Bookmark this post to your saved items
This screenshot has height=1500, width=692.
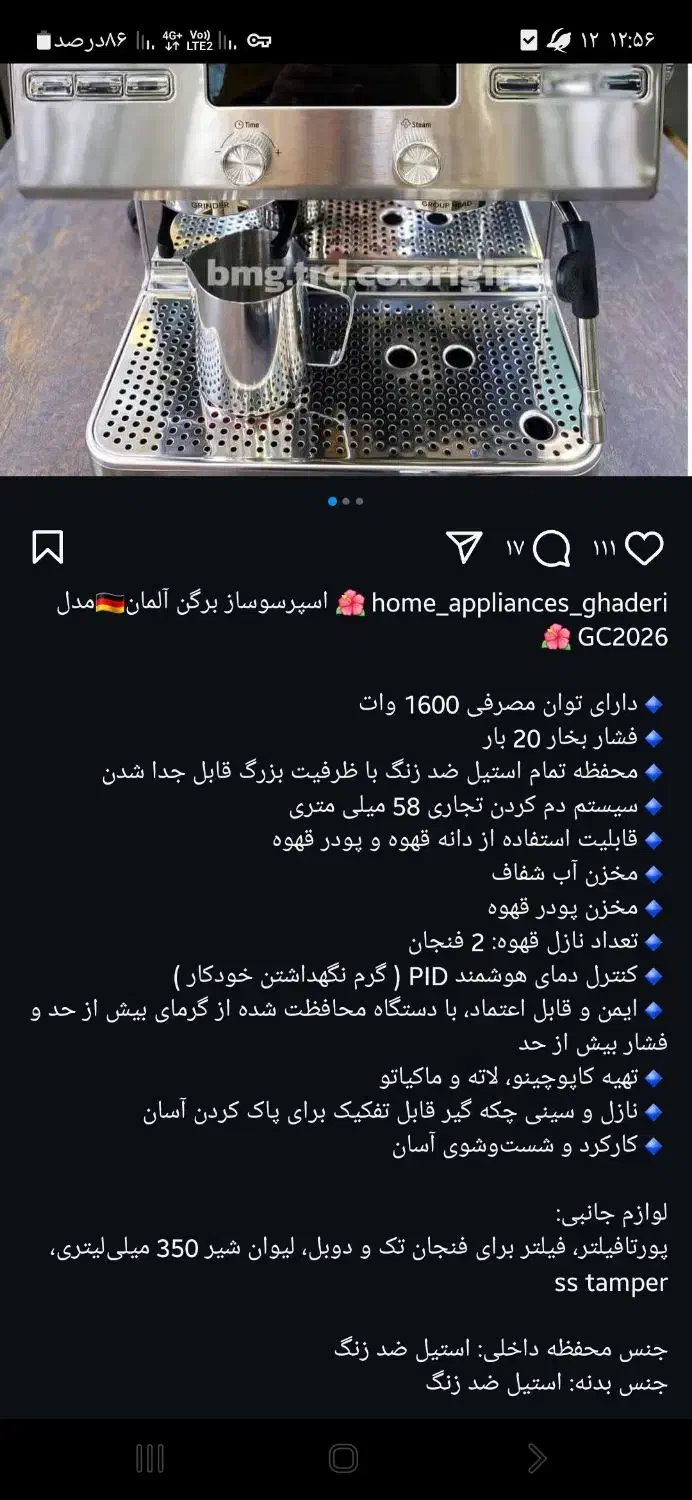(x=48, y=547)
